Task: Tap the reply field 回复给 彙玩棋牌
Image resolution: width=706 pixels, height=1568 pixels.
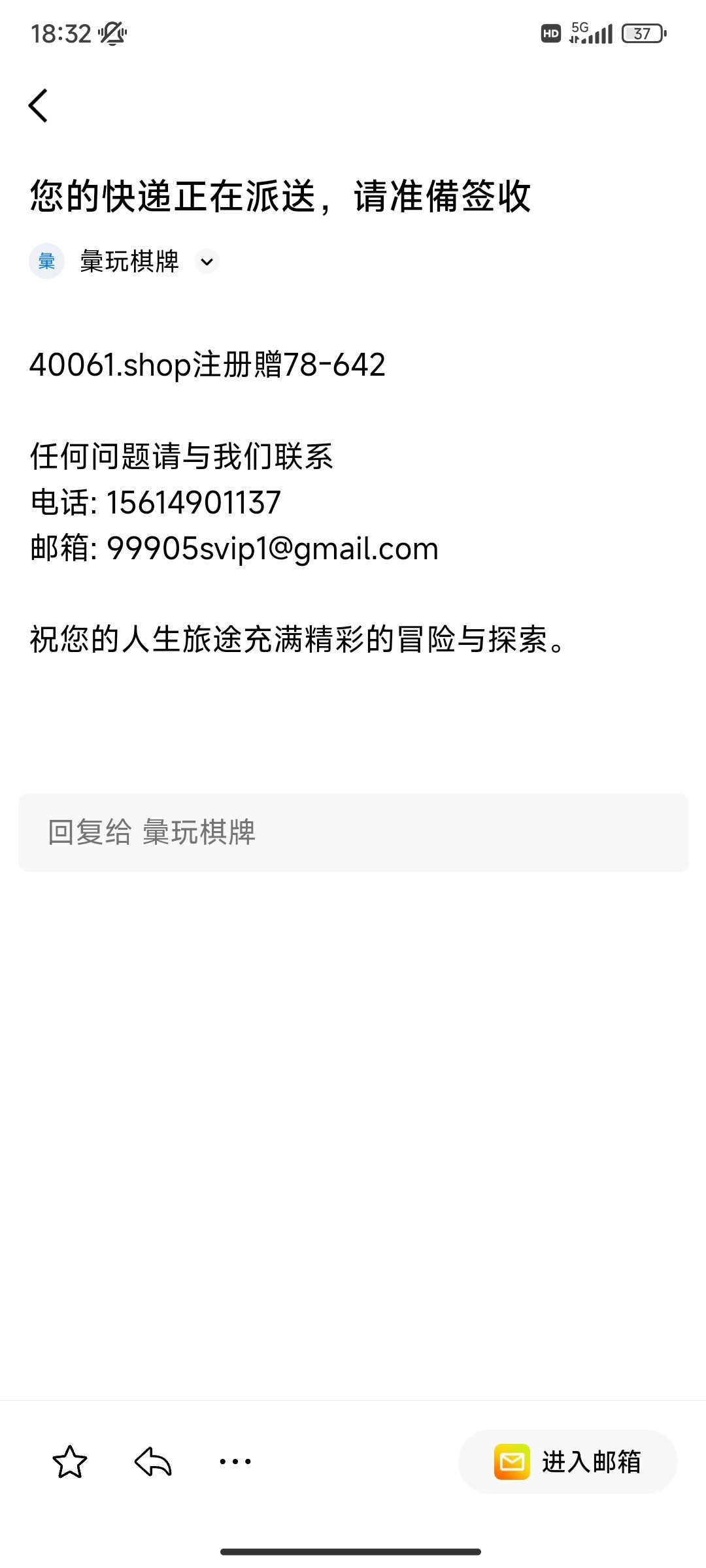Action: [353, 832]
